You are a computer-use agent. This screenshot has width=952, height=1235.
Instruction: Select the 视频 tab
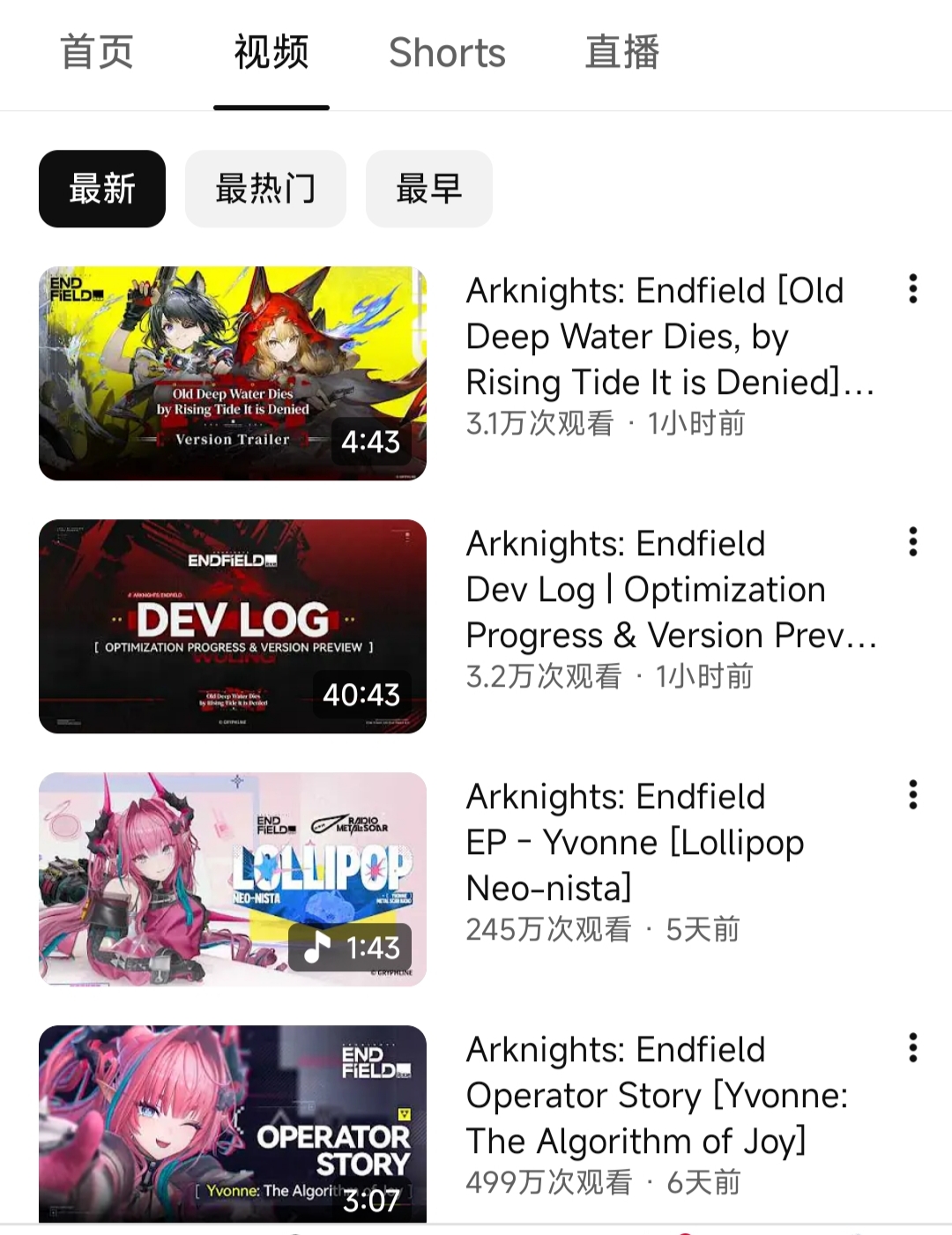tap(271, 53)
